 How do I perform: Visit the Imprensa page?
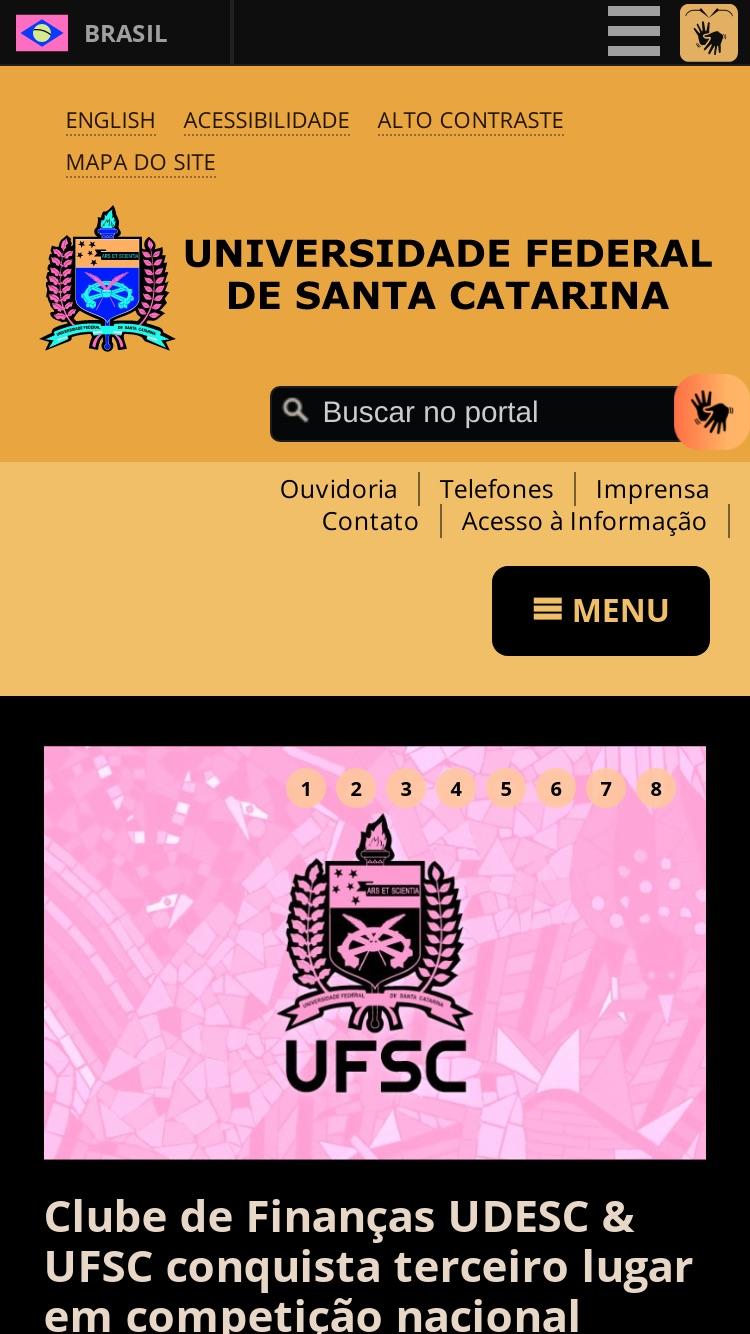click(652, 489)
